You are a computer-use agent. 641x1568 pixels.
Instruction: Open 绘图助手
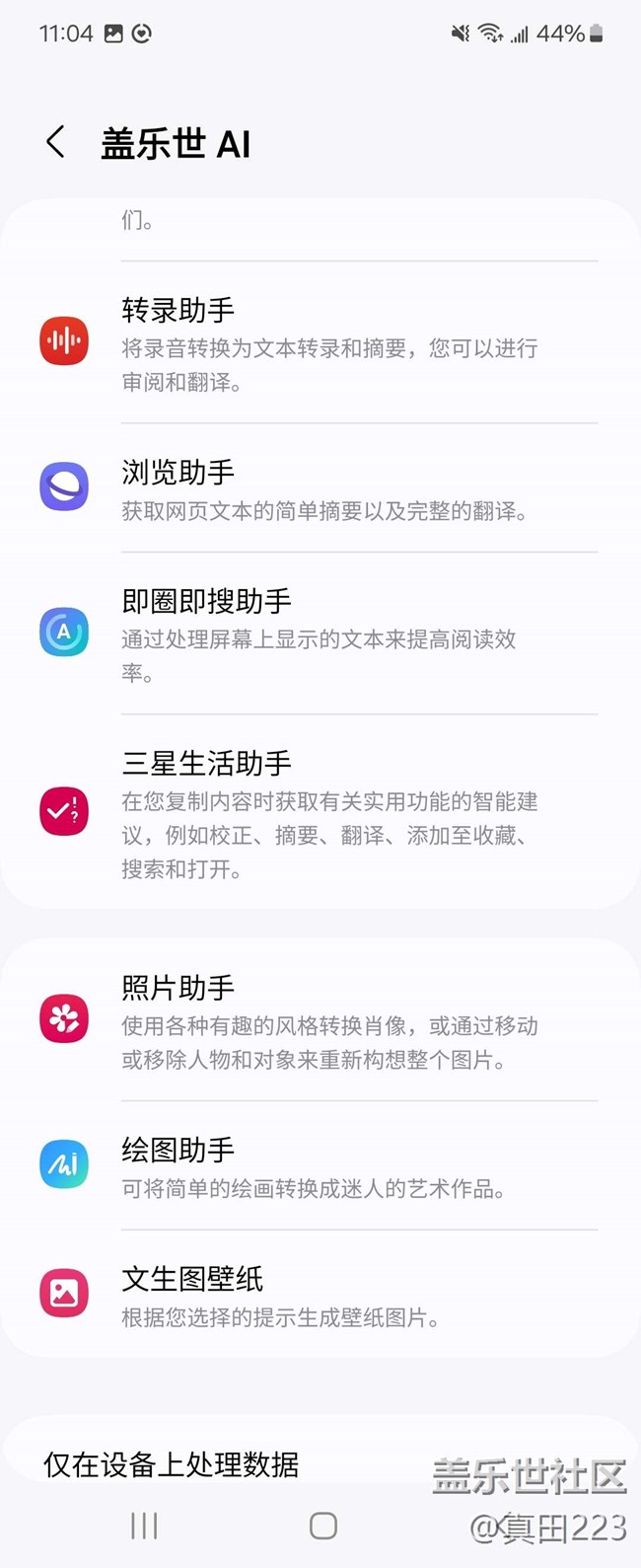coord(320,1165)
